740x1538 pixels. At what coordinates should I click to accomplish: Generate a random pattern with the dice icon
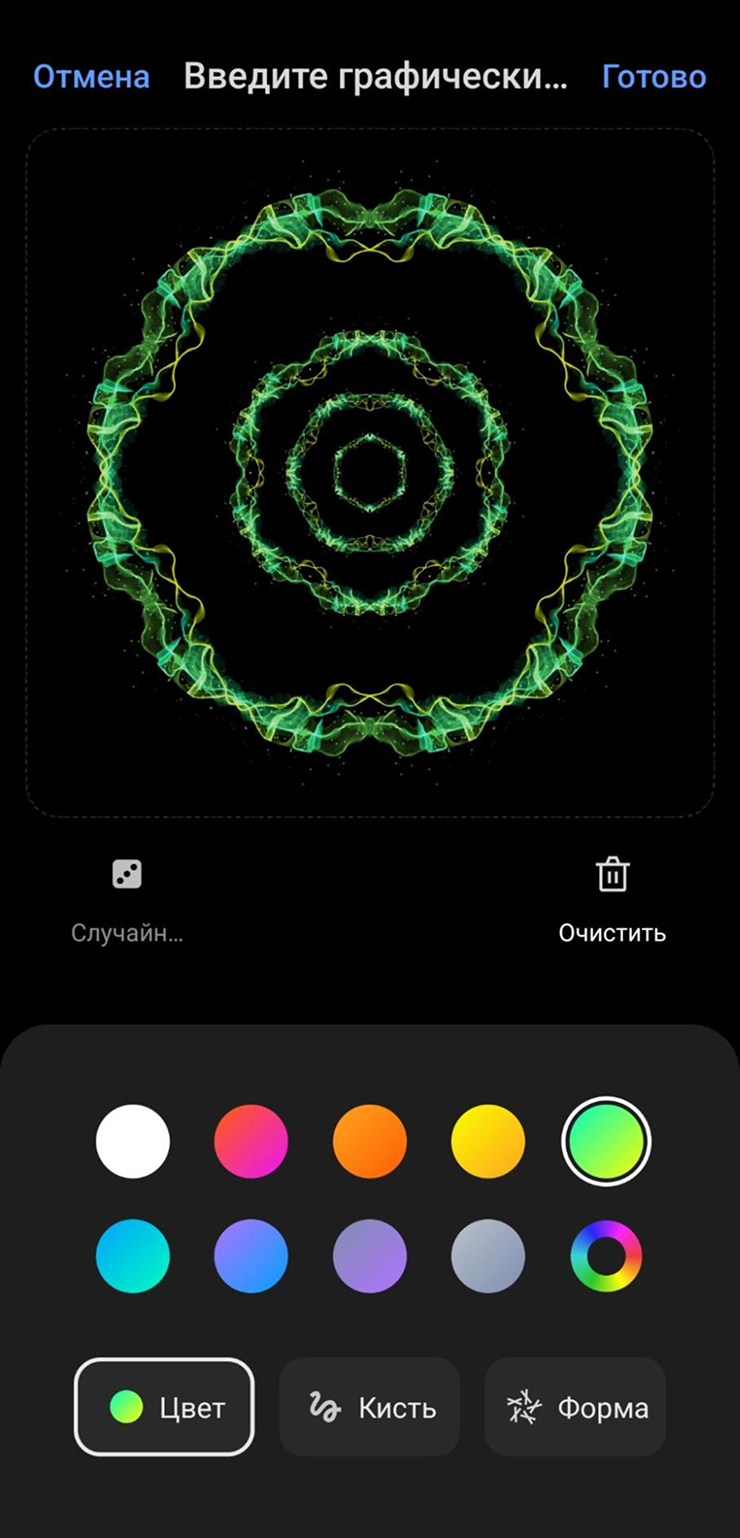127,875
